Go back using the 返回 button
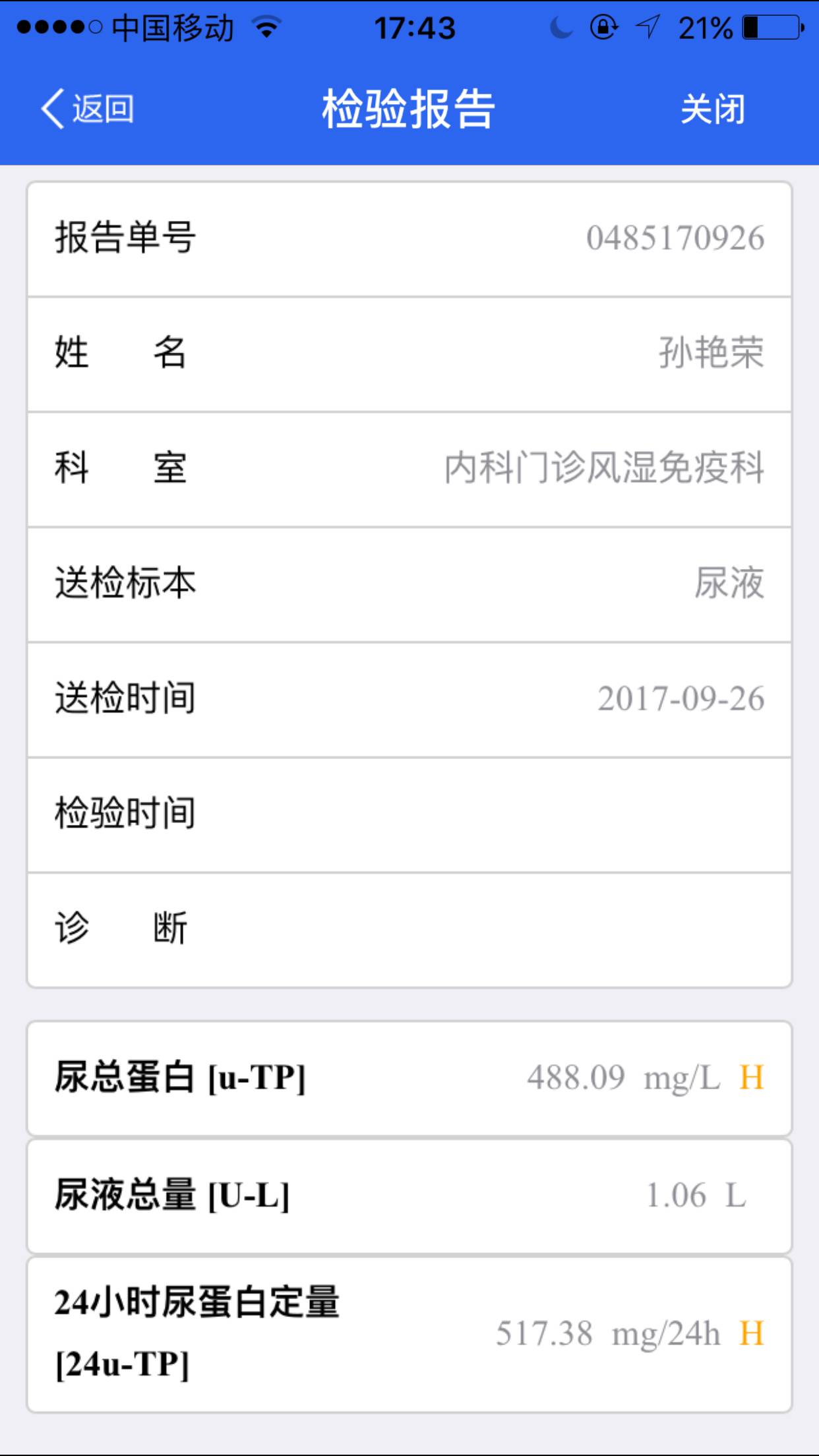Screen dimensions: 819x1456 pos(88,109)
